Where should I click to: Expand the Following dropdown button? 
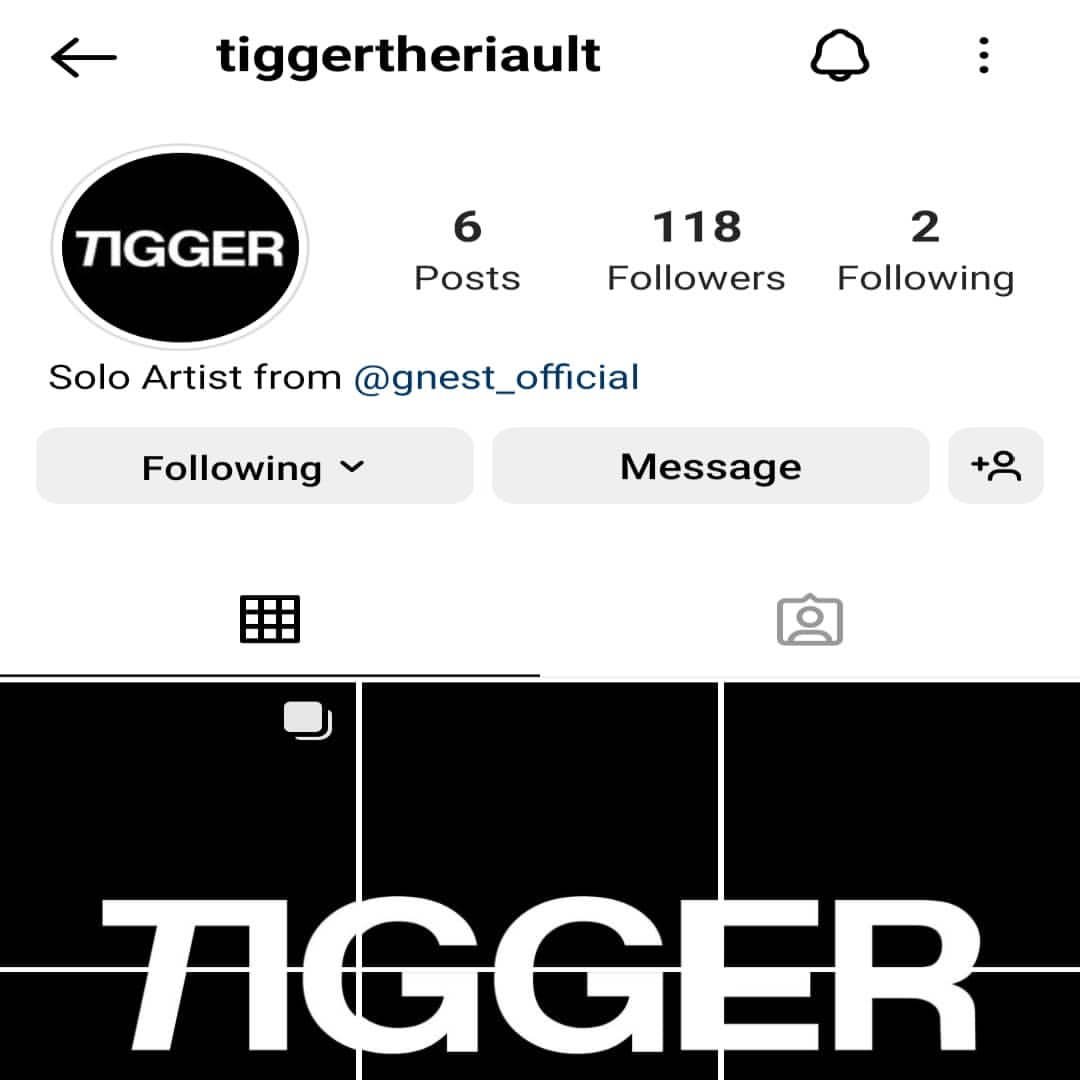coord(254,467)
